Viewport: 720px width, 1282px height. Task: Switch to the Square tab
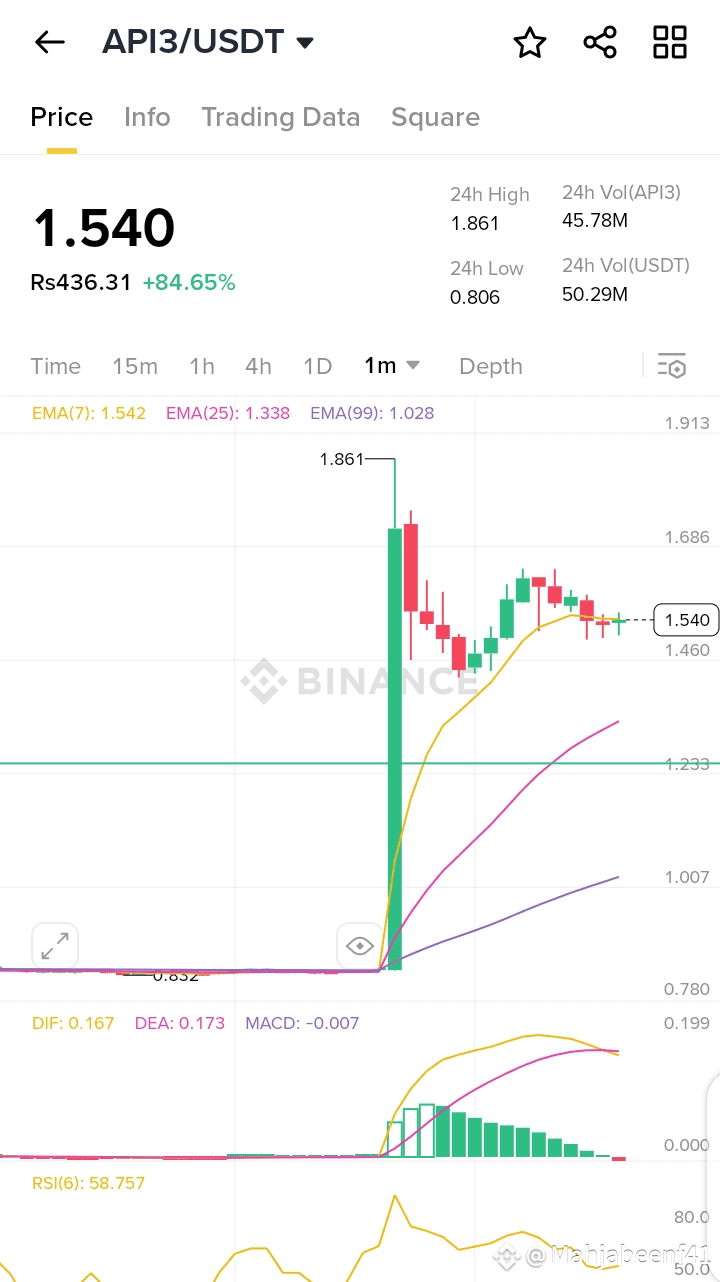435,117
